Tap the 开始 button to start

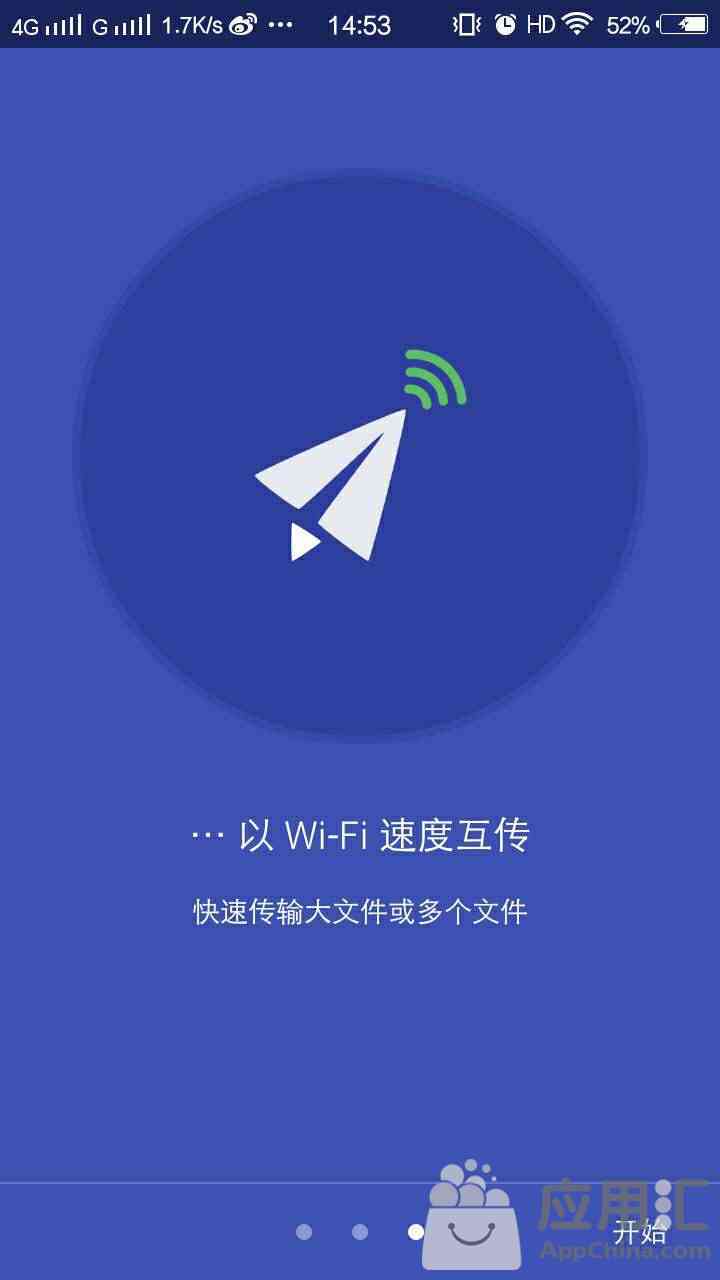click(x=640, y=1232)
